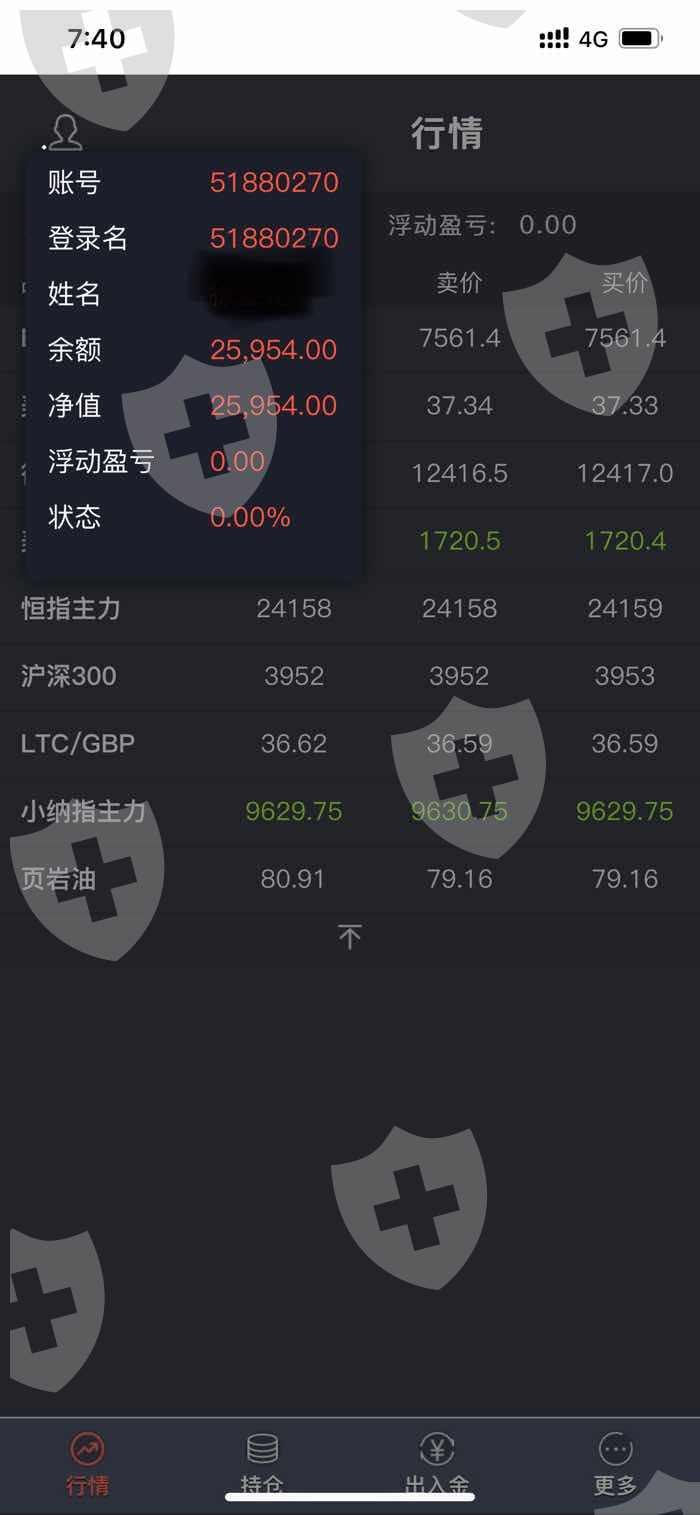Go to the 出入金 tab

click(437, 1461)
